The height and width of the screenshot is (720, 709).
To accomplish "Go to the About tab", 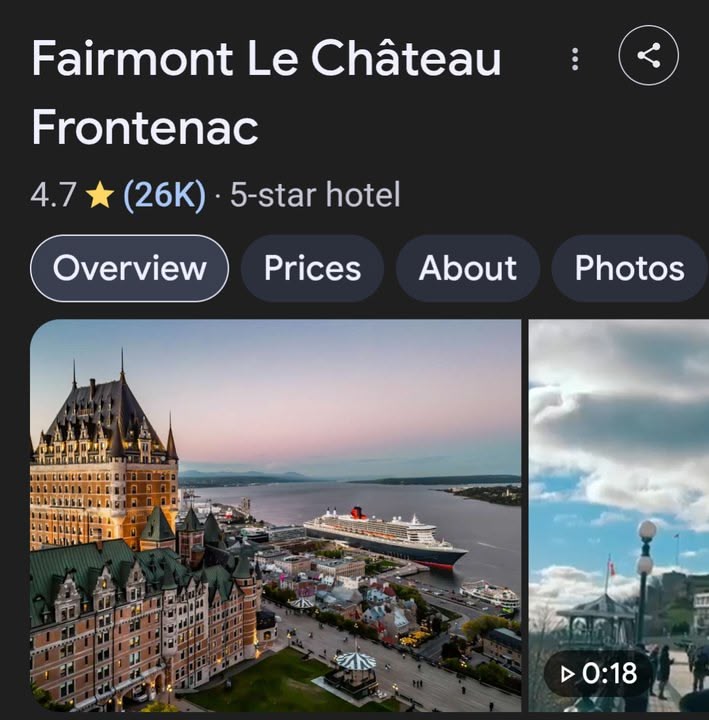I will coord(467,268).
